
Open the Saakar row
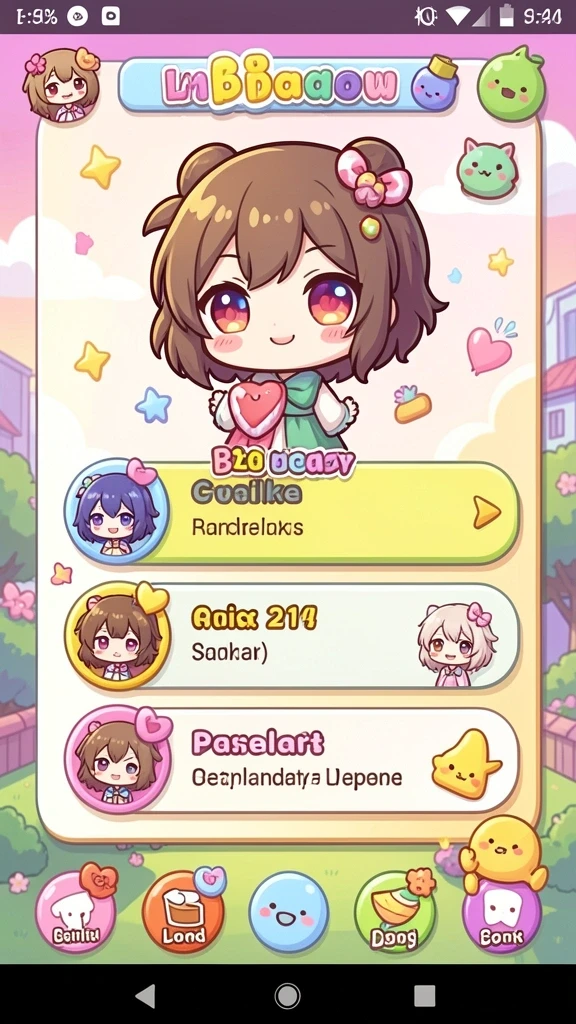coord(293,635)
